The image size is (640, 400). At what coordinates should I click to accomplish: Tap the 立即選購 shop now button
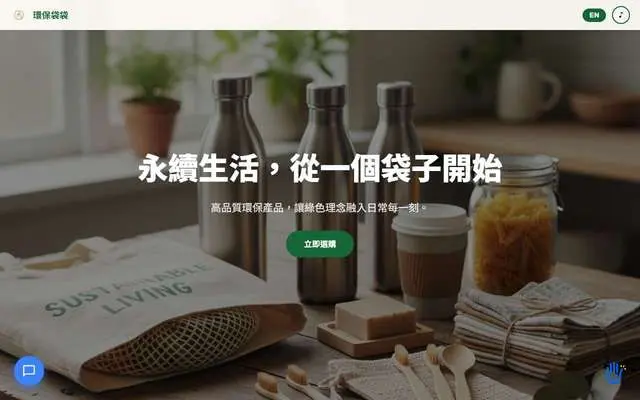pos(320,244)
